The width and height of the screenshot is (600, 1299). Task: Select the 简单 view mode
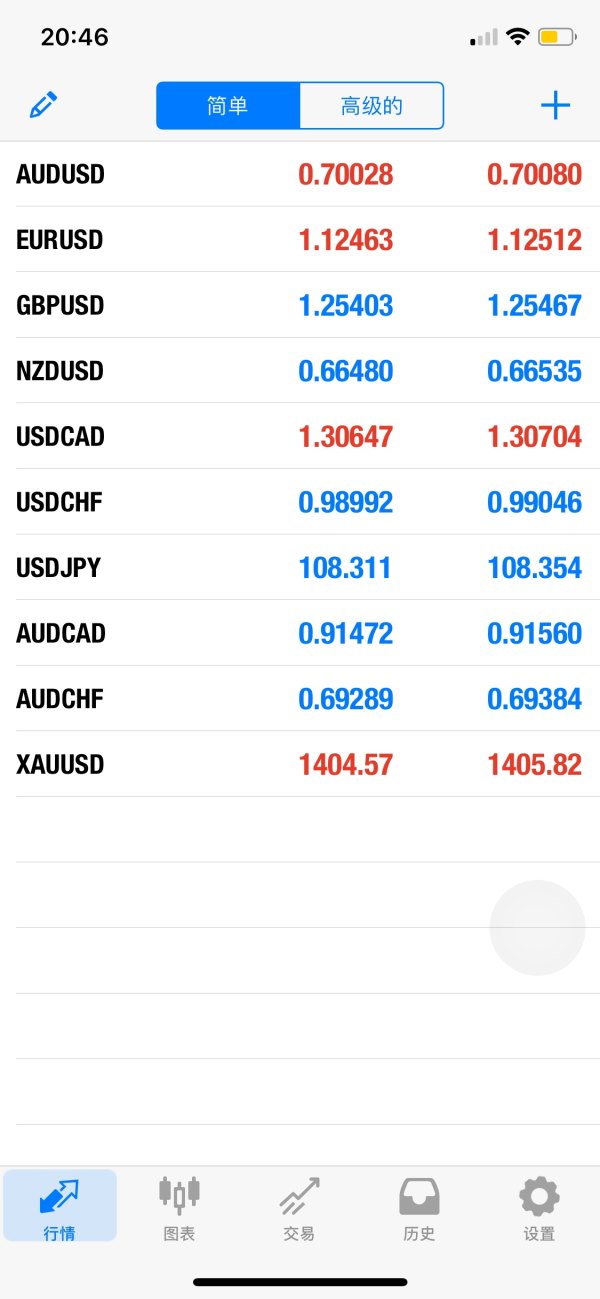(x=228, y=106)
